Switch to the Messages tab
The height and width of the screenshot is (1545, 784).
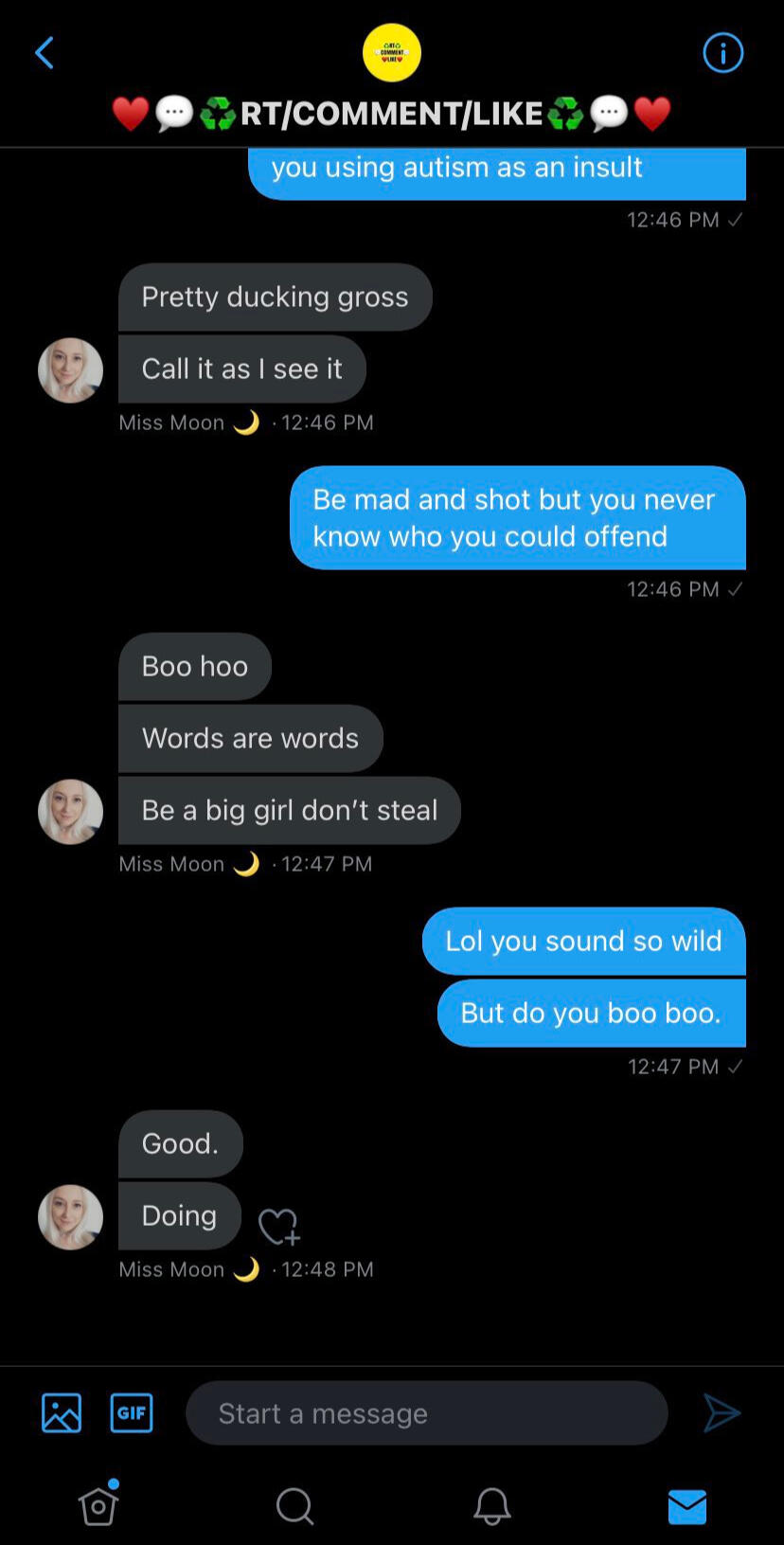coord(686,1505)
